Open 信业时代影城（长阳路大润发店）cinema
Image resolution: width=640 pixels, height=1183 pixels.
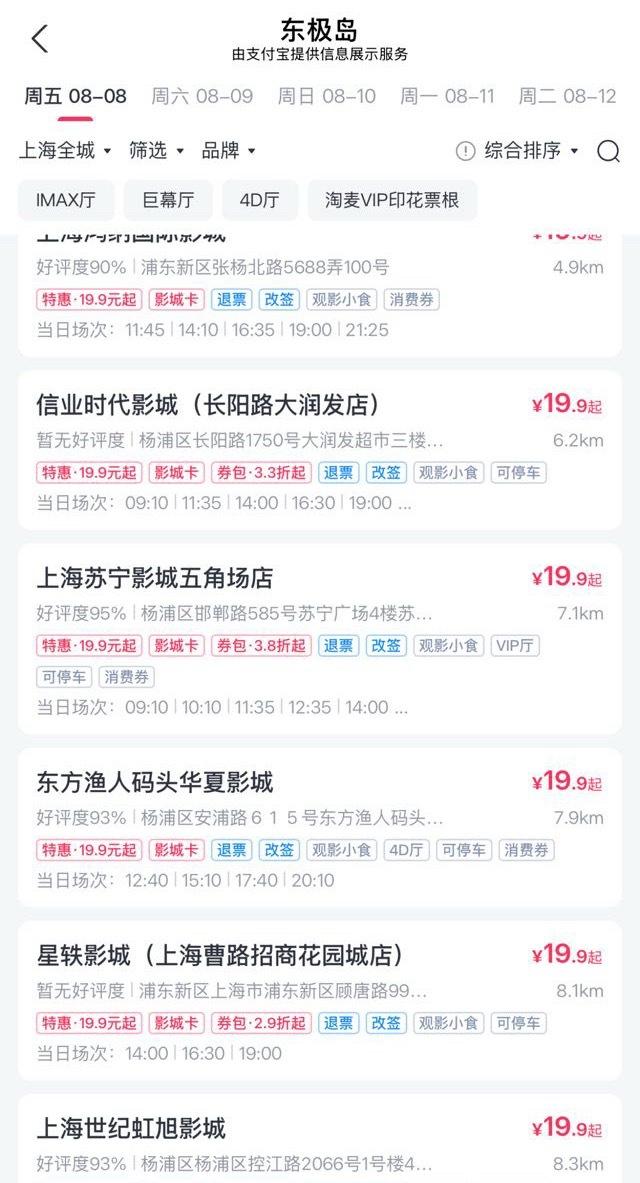[320, 450]
